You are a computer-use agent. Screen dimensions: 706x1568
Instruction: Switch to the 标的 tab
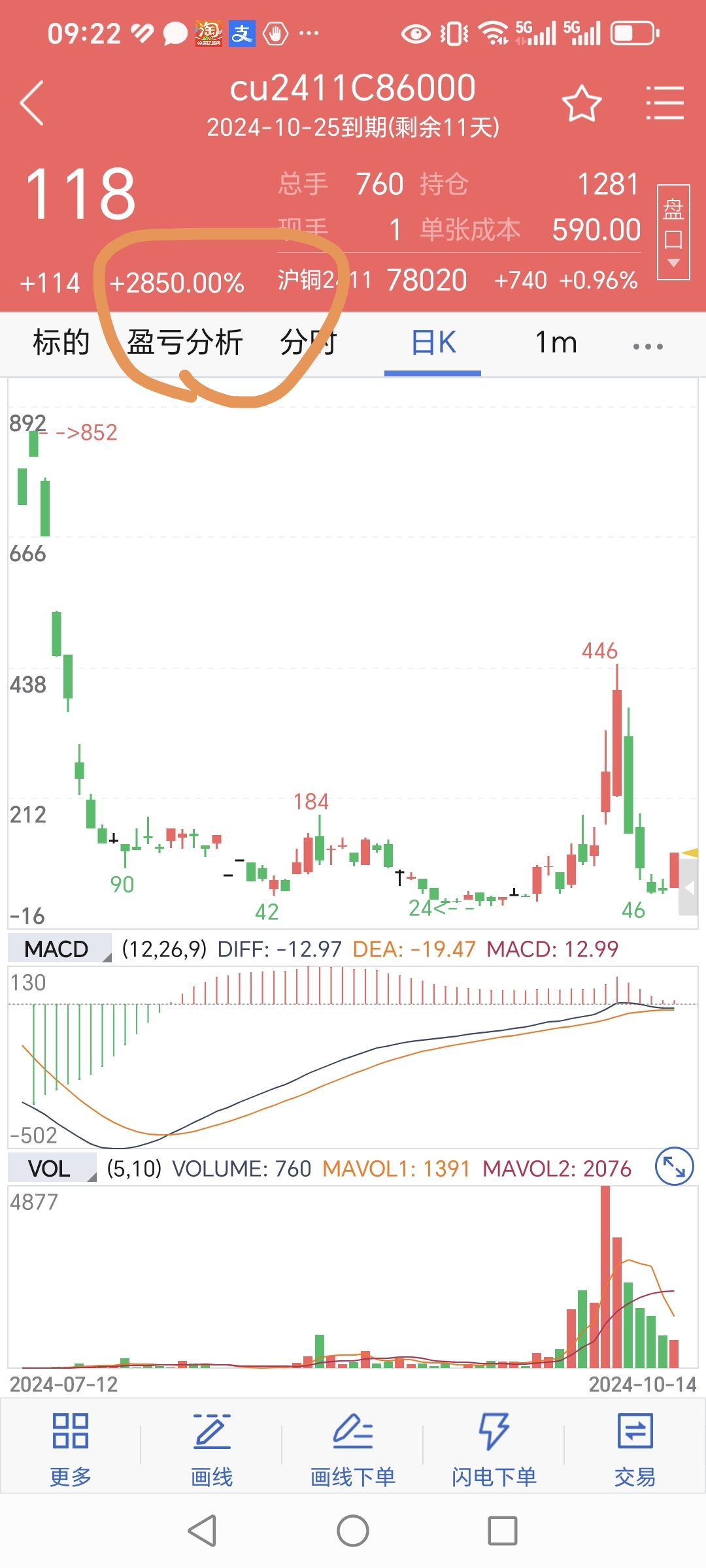click(61, 342)
